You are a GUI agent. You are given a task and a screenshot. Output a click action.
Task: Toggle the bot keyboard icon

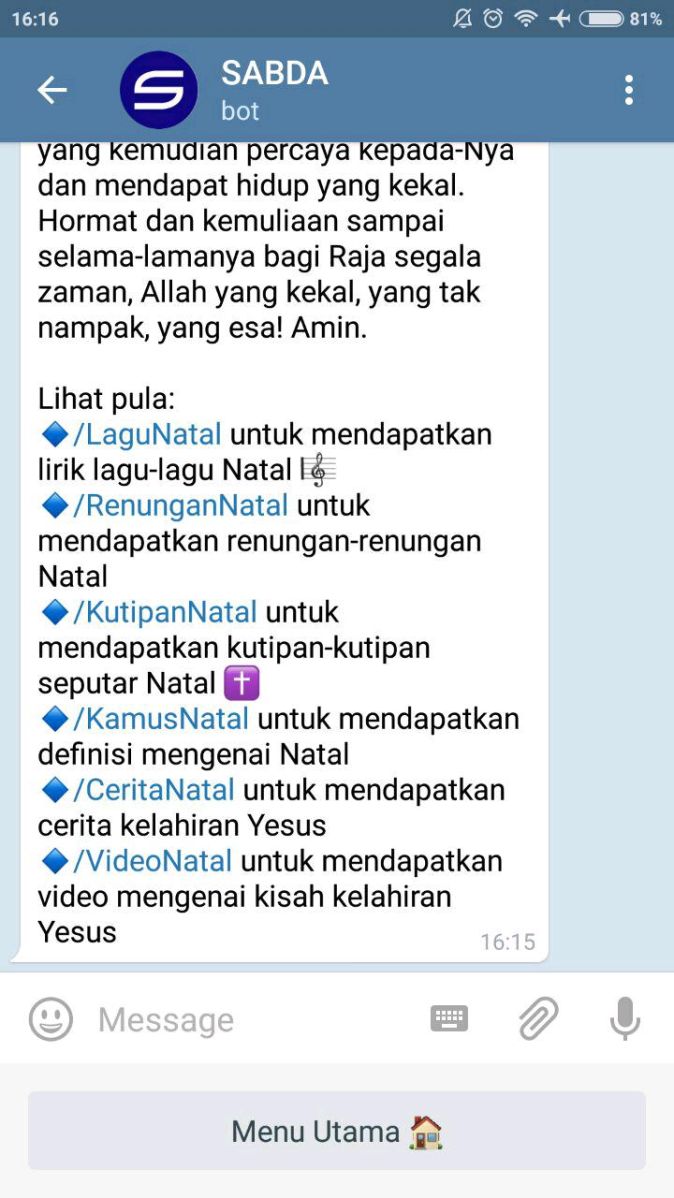click(449, 1018)
